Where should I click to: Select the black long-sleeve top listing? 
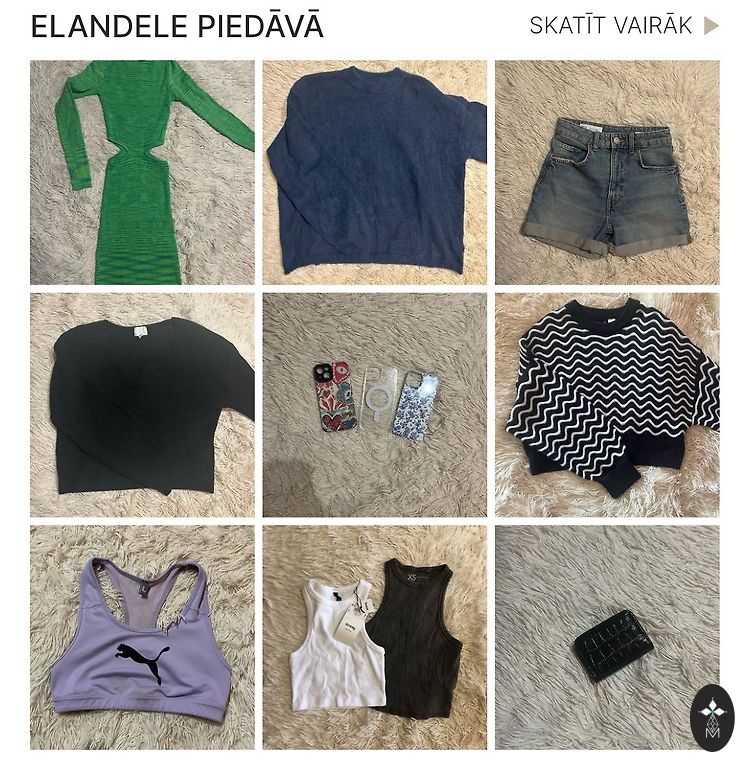click(x=142, y=404)
